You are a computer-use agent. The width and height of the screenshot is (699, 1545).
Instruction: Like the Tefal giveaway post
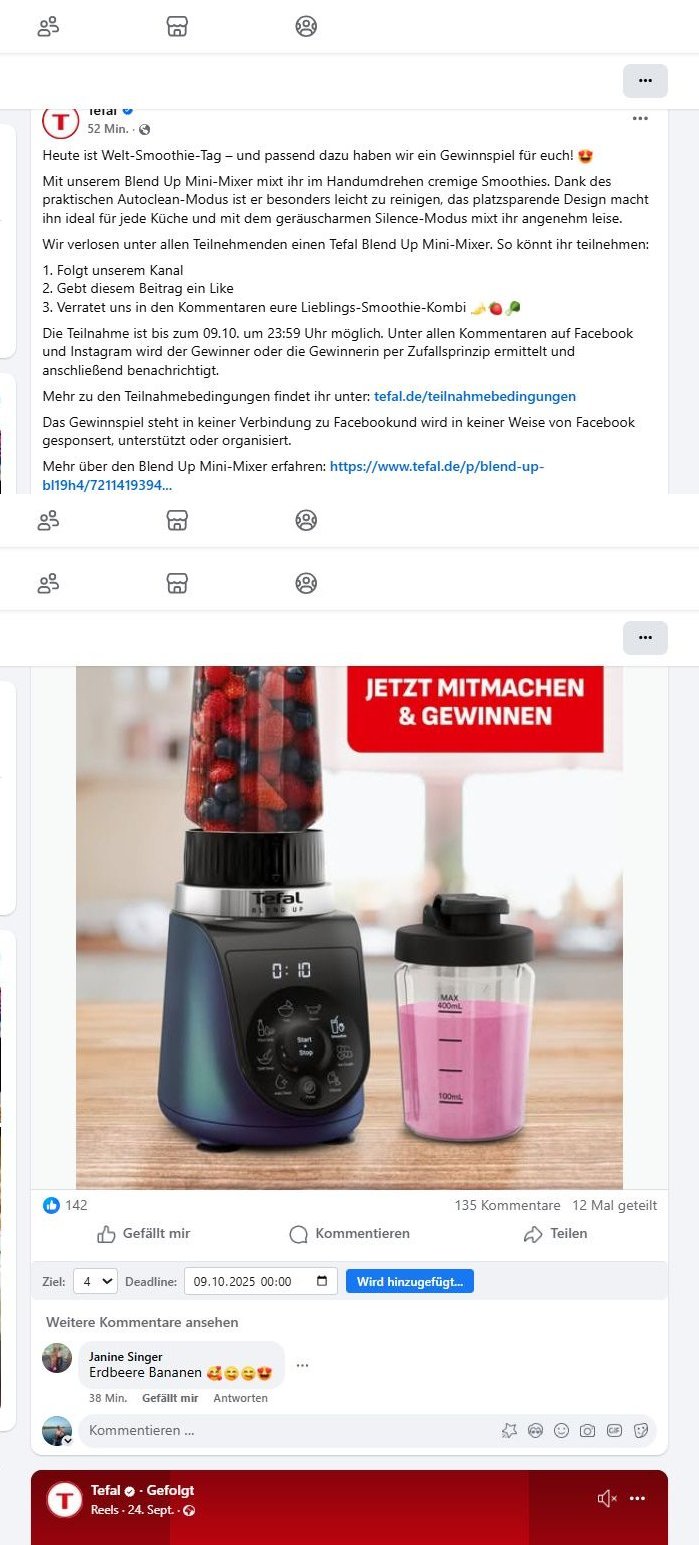coord(144,1234)
